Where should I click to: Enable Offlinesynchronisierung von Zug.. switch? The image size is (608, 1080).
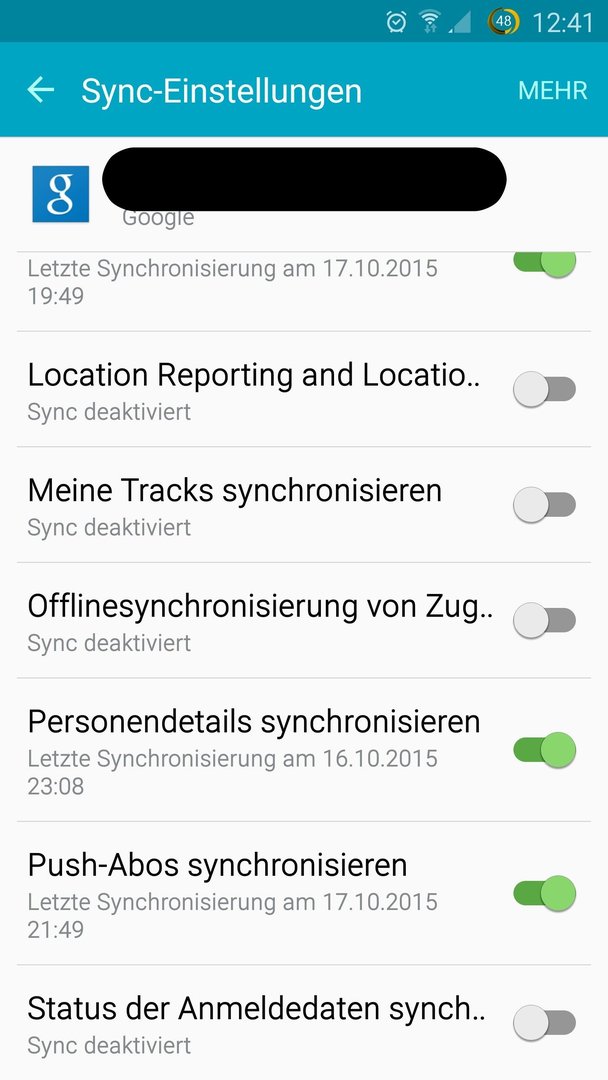544,621
